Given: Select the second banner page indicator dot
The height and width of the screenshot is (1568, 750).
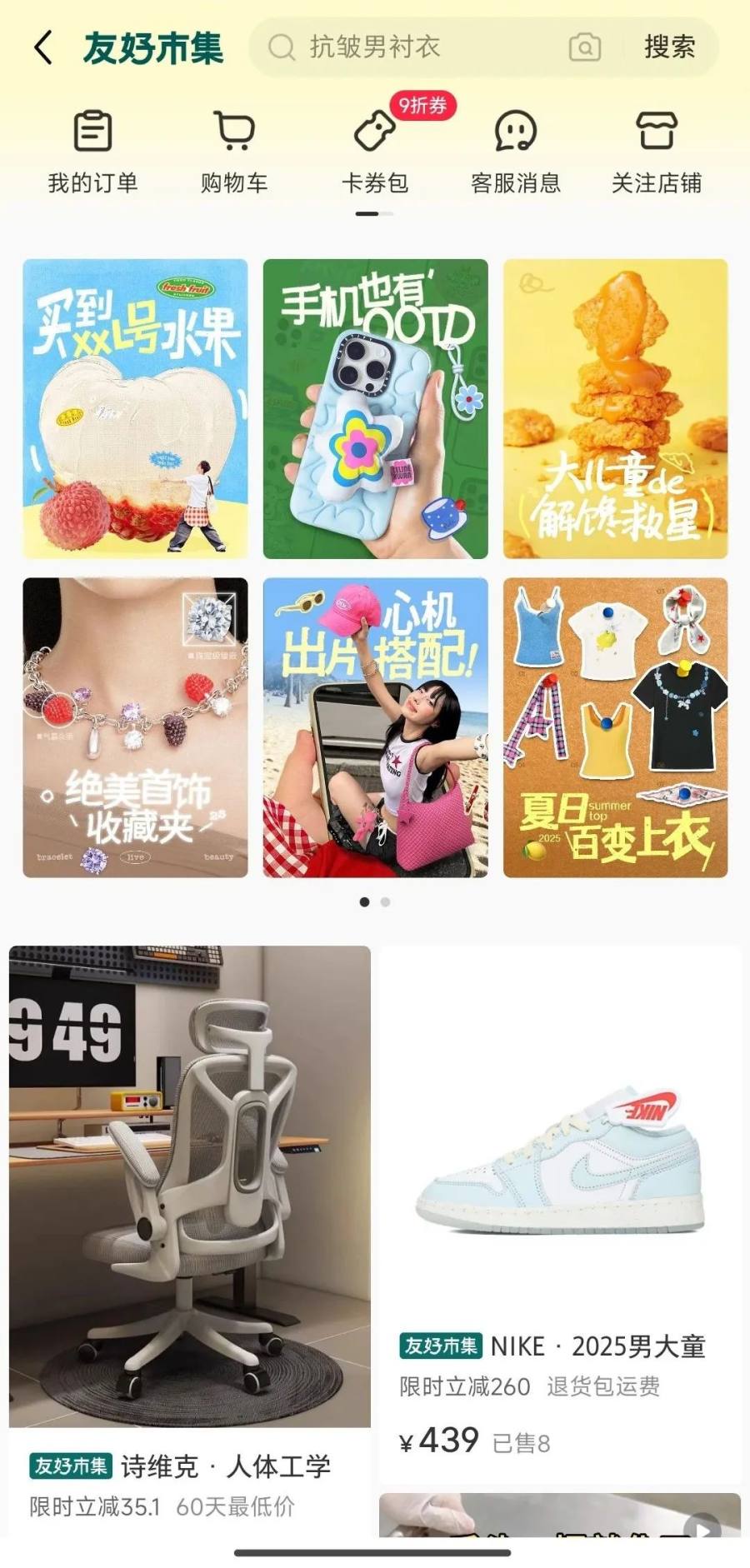Looking at the screenshot, I should tap(385, 901).
